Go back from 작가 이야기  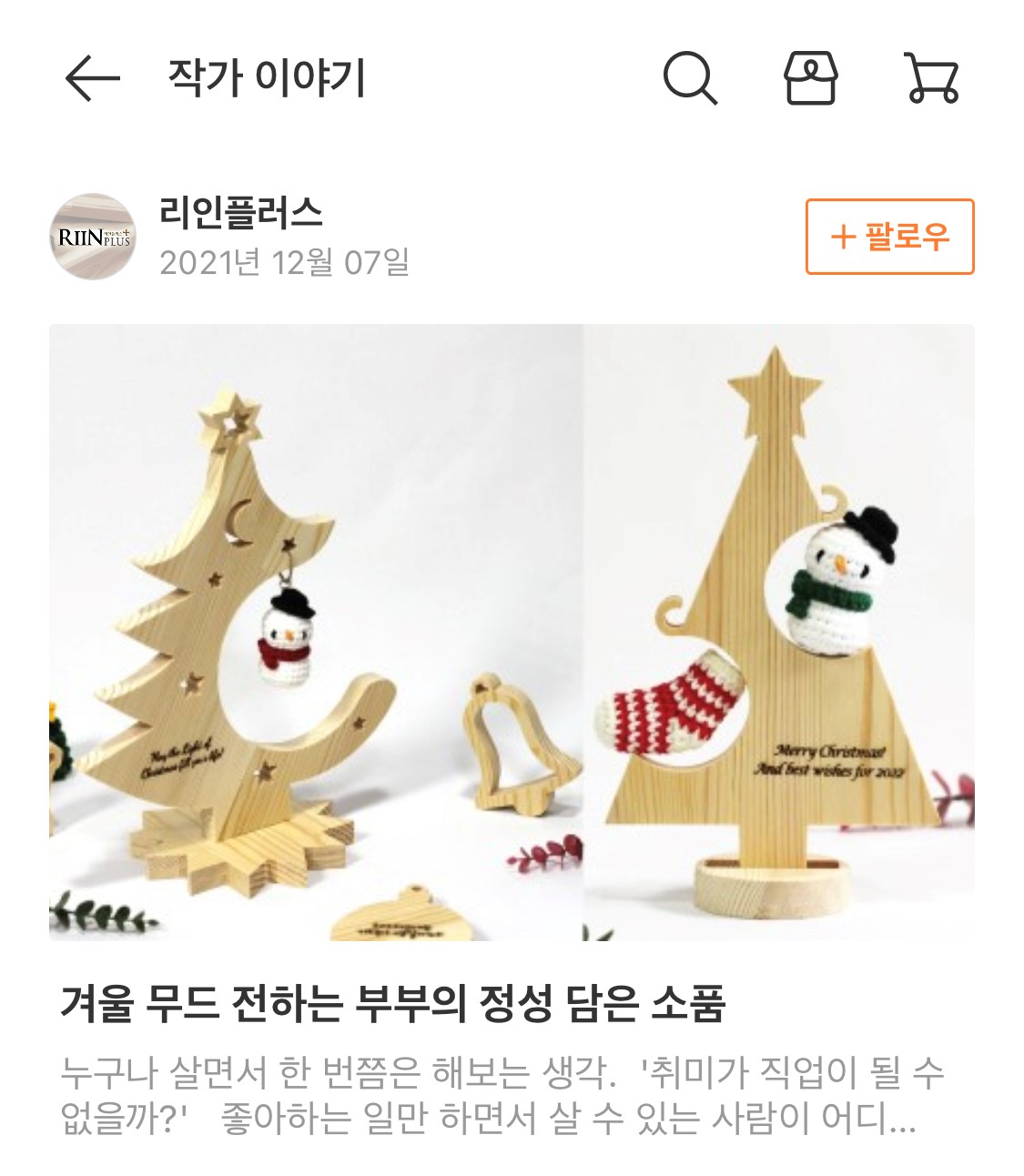point(93,78)
